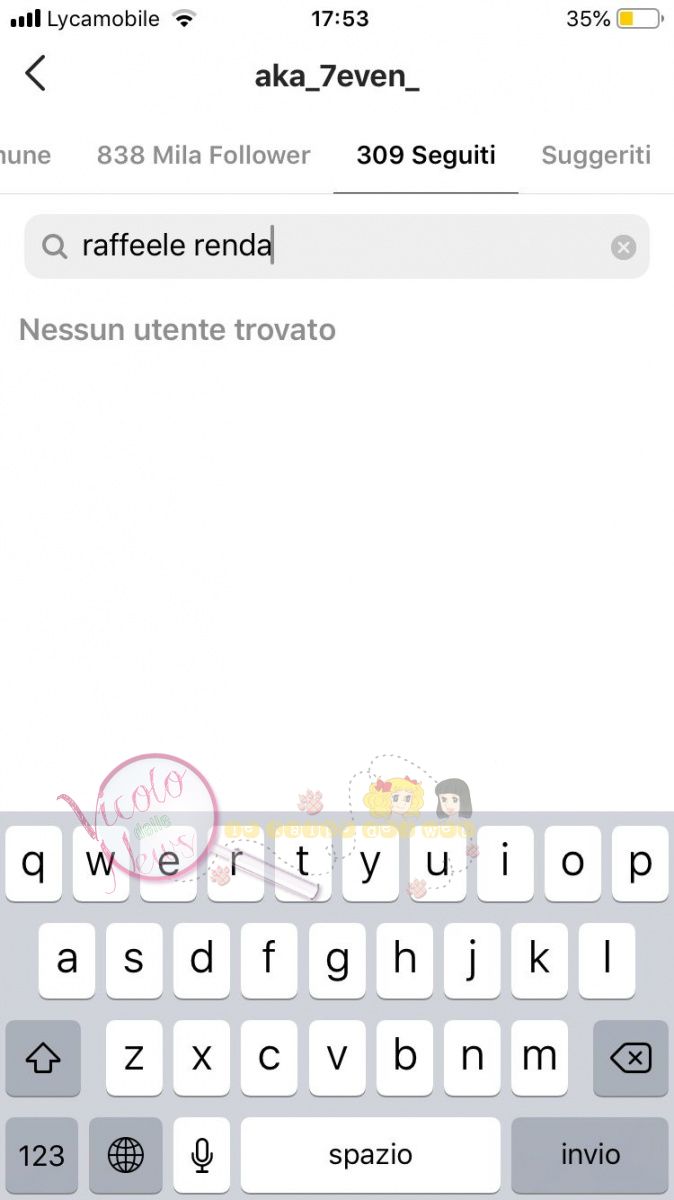The image size is (674, 1200).
Task: Tap the globe key to change language
Action: point(125,1155)
